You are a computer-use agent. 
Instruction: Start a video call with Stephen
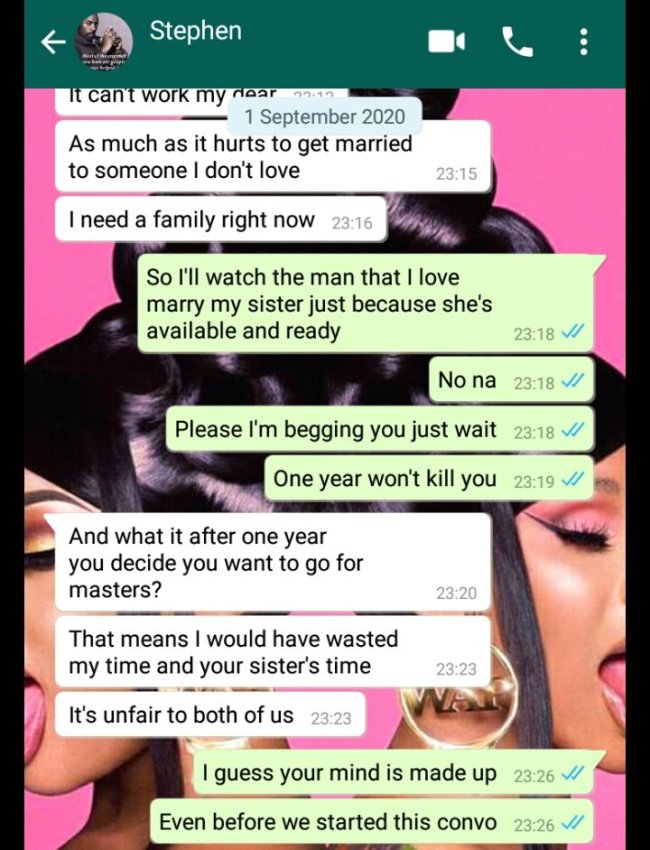tap(443, 42)
